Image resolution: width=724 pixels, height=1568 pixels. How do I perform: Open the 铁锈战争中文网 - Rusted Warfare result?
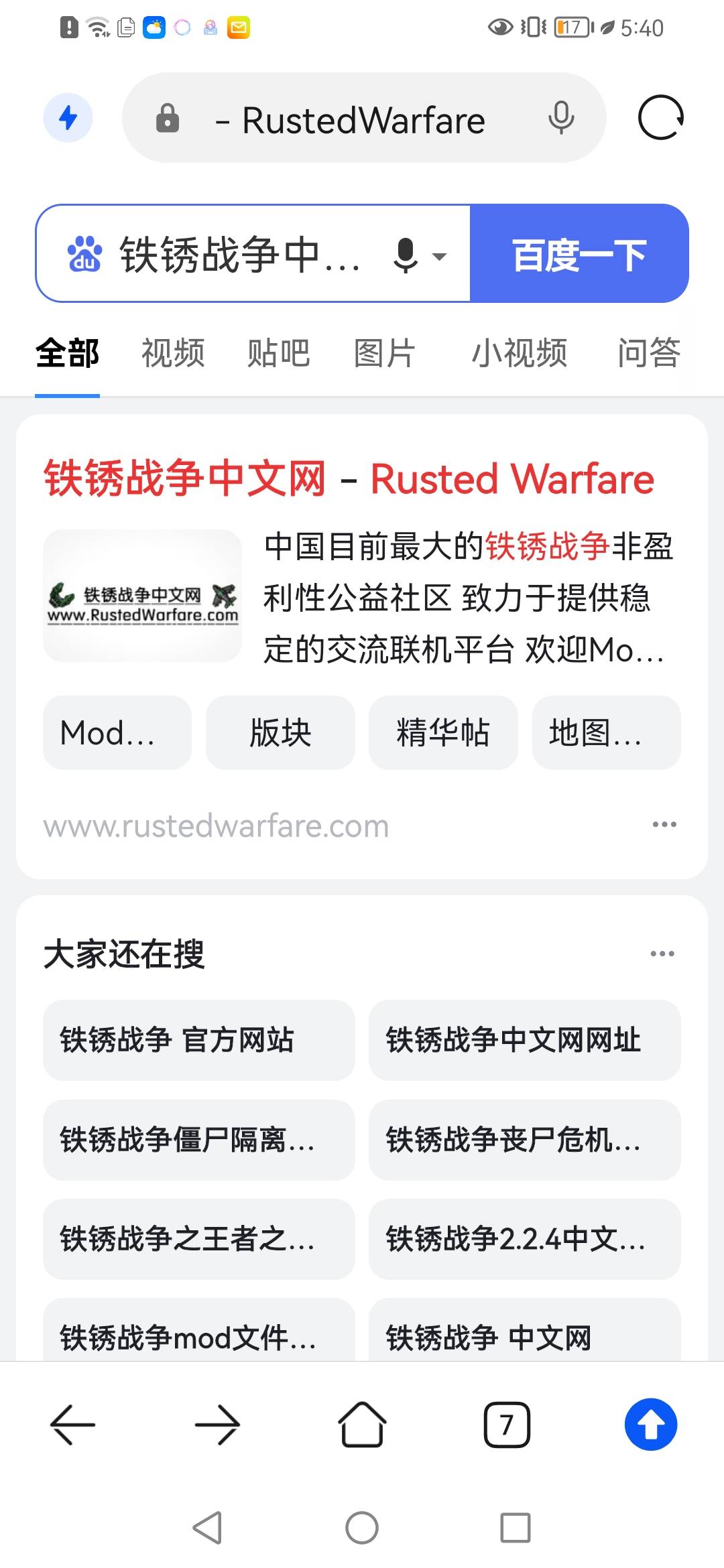[349, 478]
